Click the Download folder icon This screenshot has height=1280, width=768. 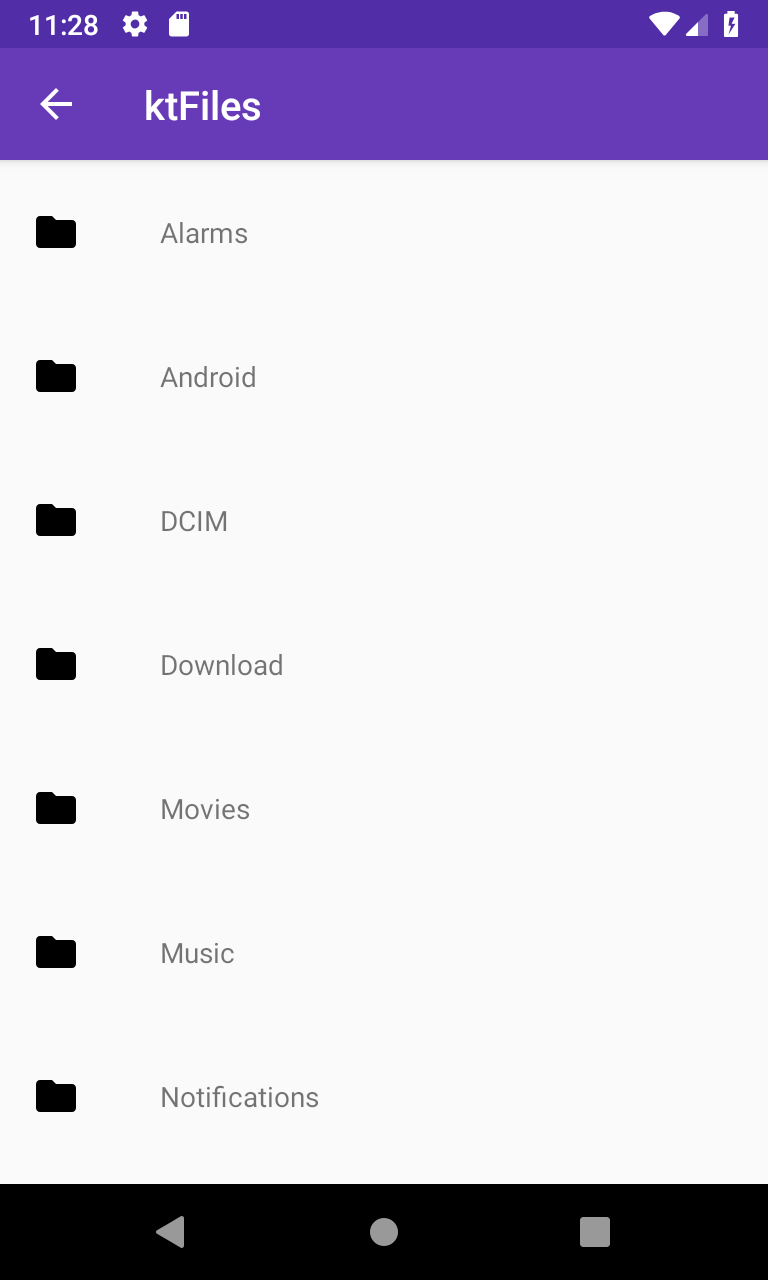(55, 664)
